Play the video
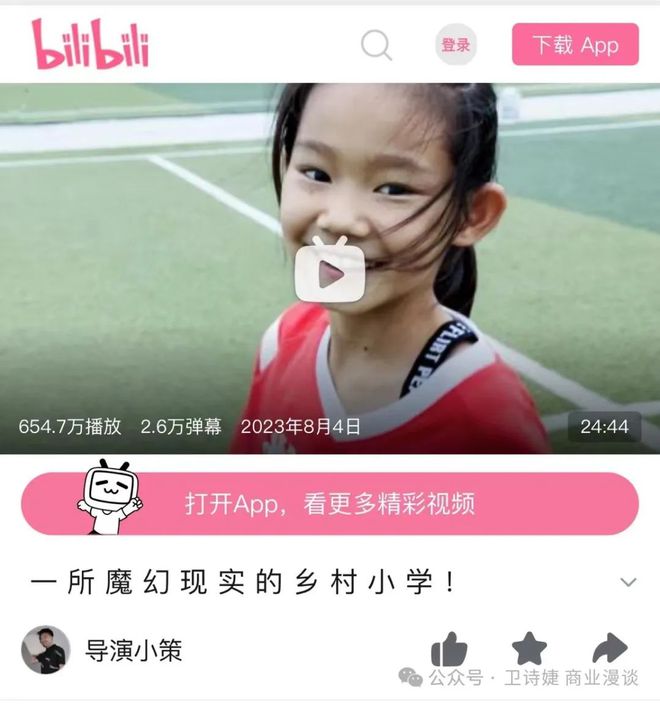 [x=330, y=270]
